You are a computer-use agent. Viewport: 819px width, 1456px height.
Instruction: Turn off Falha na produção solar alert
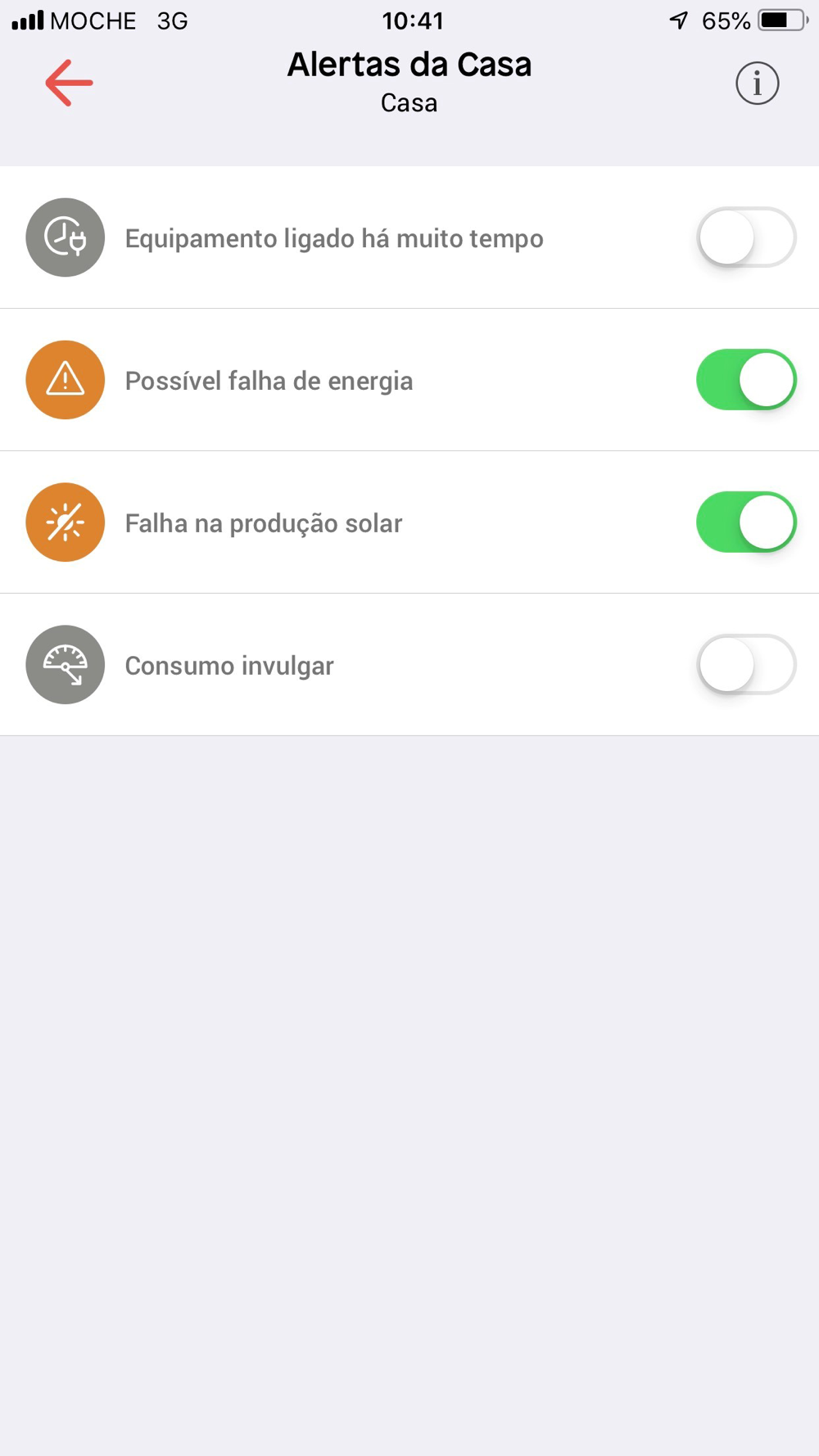(746, 522)
